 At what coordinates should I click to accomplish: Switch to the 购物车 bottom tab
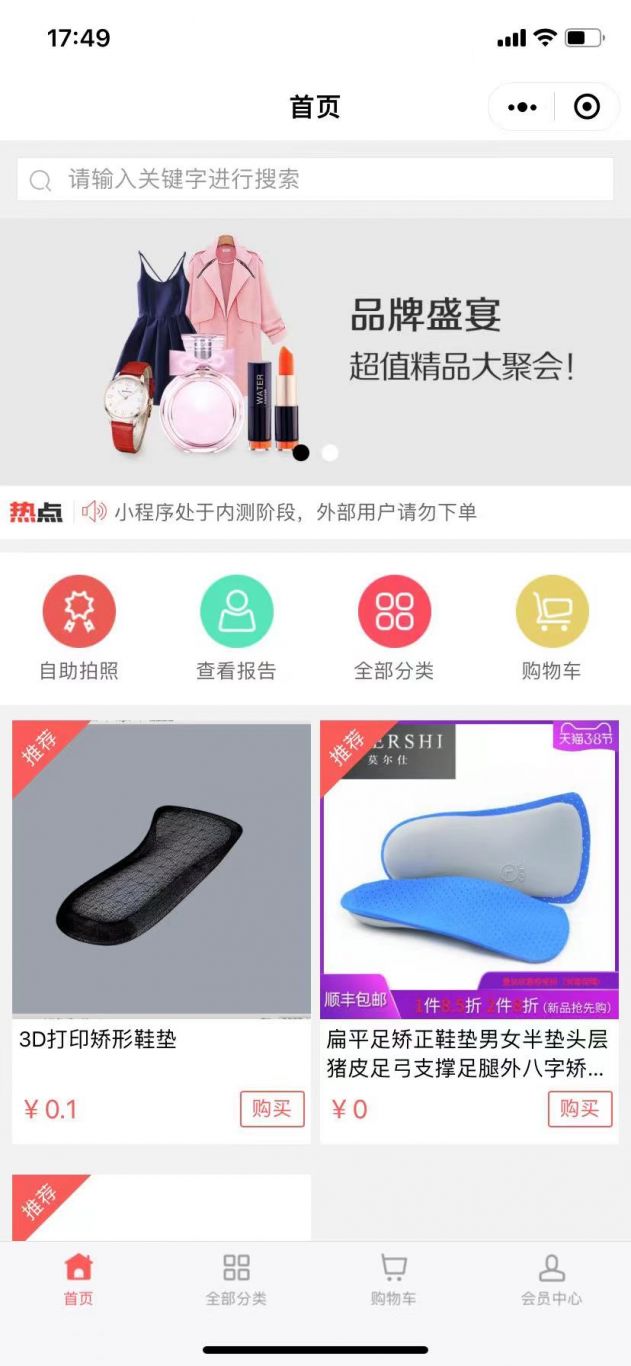tap(394, 1280)
